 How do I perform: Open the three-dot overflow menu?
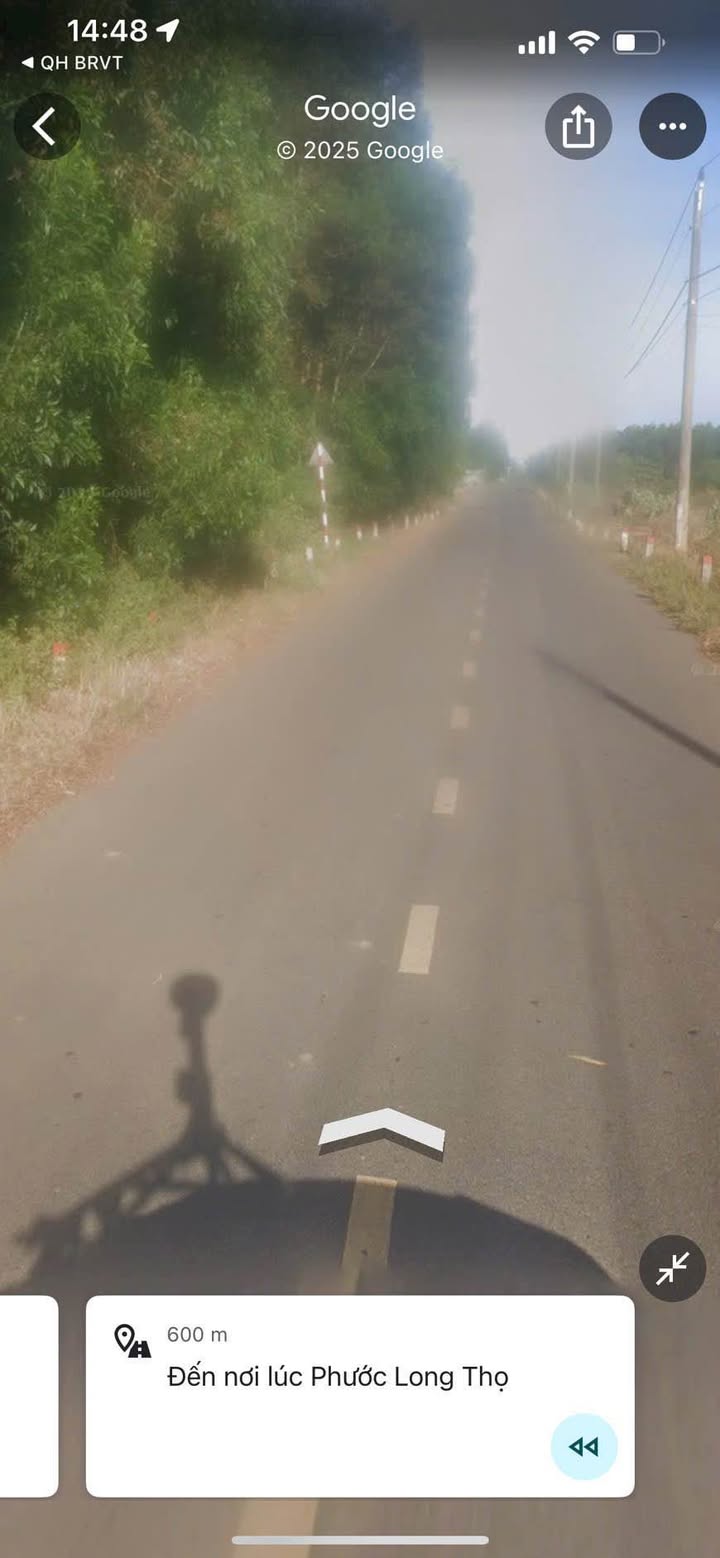click(x=672, y=127)
